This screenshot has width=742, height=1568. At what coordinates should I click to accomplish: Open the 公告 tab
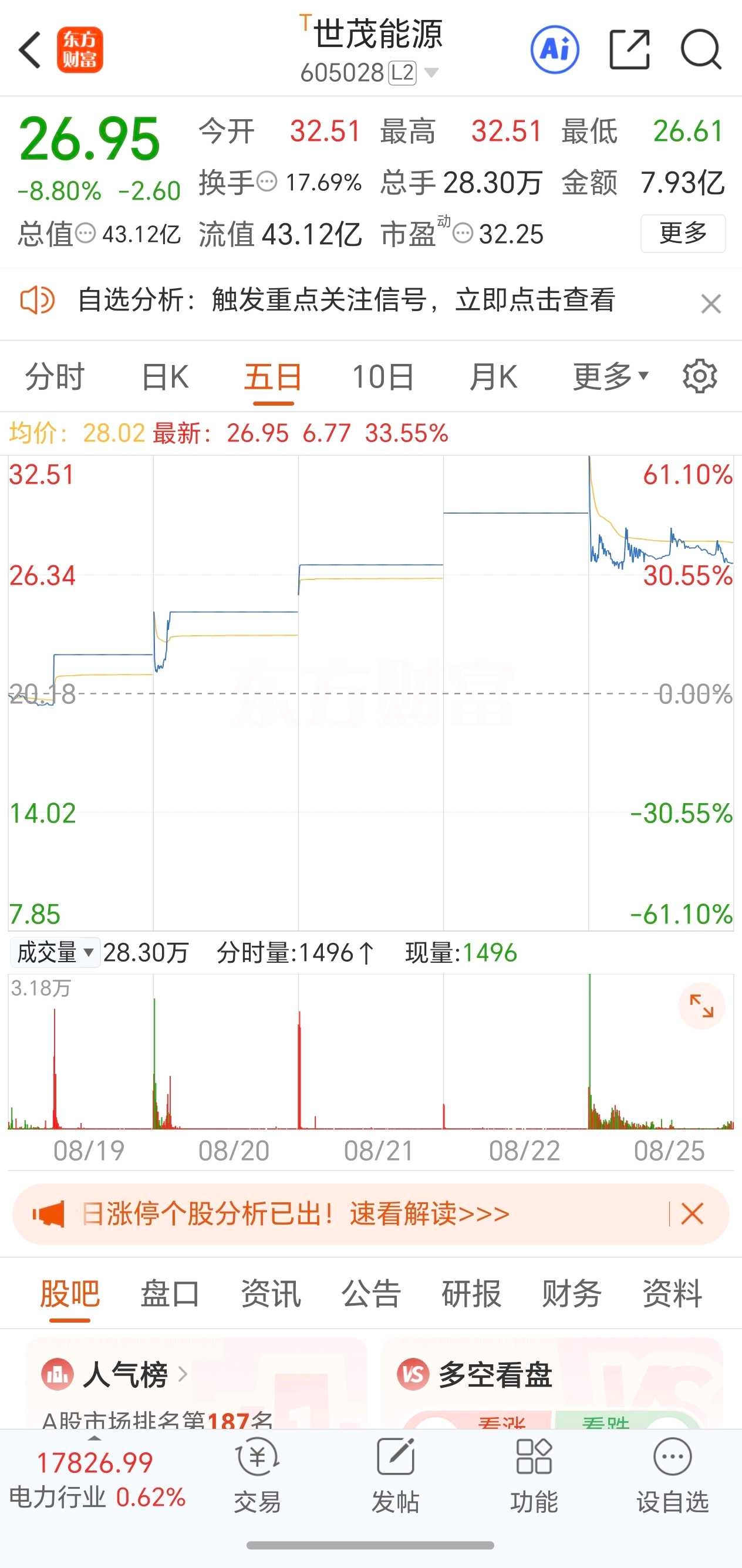coord(370,1293)
